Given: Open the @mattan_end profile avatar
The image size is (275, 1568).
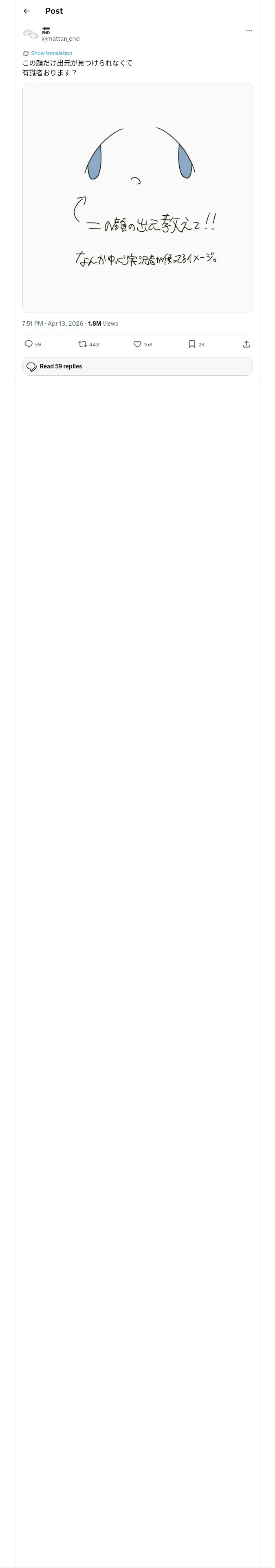Looking at the screenshot, I should (x=30, y=34).
